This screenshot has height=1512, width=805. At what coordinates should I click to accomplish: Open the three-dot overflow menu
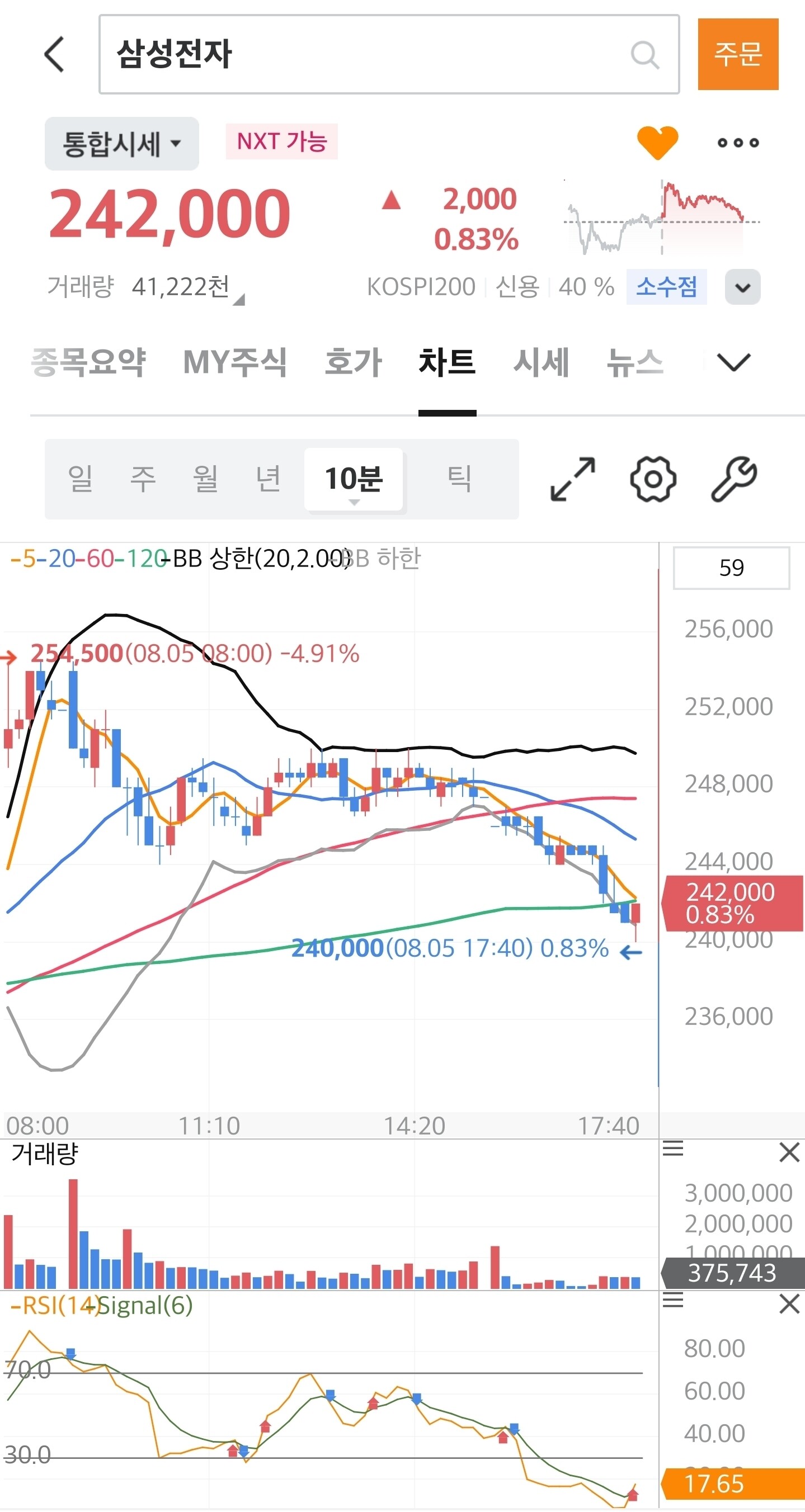pos(738,143)
